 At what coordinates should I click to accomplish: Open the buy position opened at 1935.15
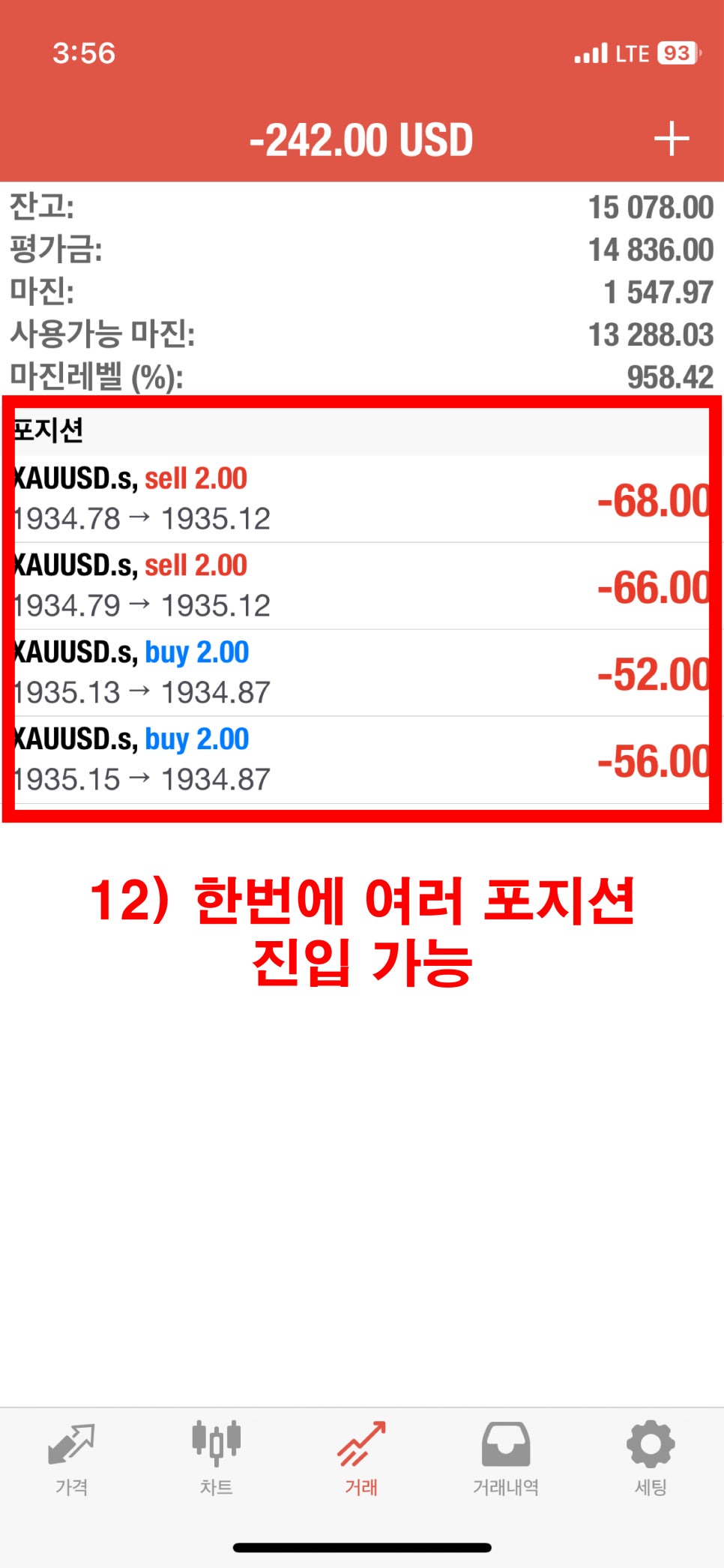coord(362,760)
